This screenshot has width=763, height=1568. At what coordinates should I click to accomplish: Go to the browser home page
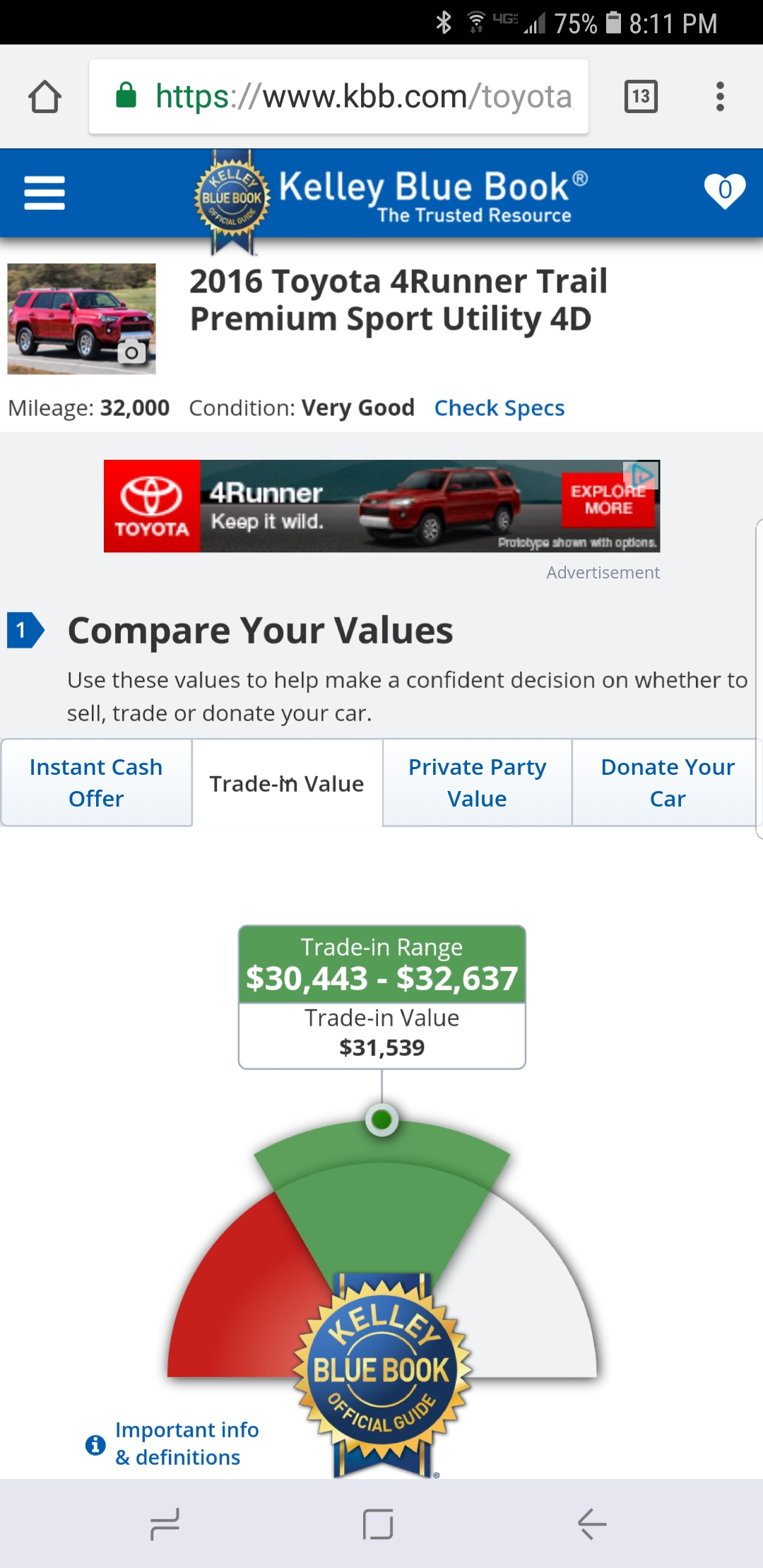click(45, 97)
